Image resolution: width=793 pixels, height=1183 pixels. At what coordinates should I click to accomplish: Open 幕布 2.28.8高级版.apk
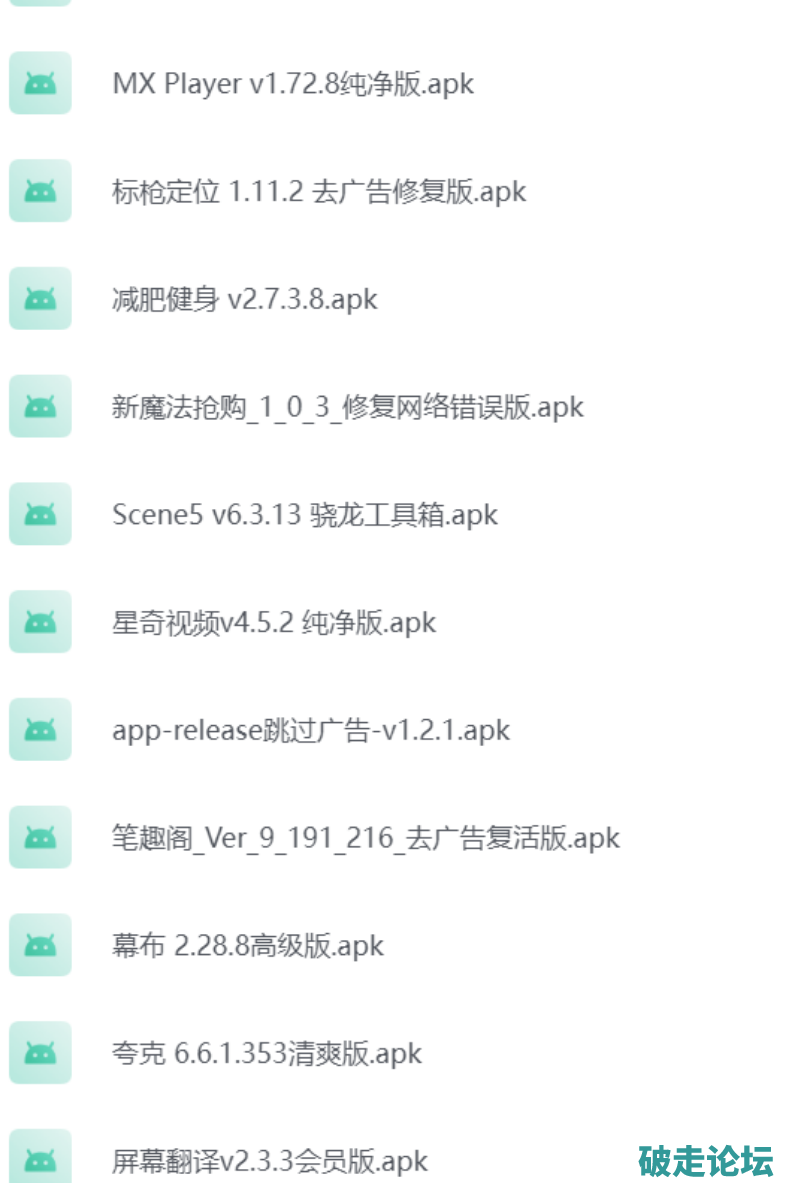(247, 946)
